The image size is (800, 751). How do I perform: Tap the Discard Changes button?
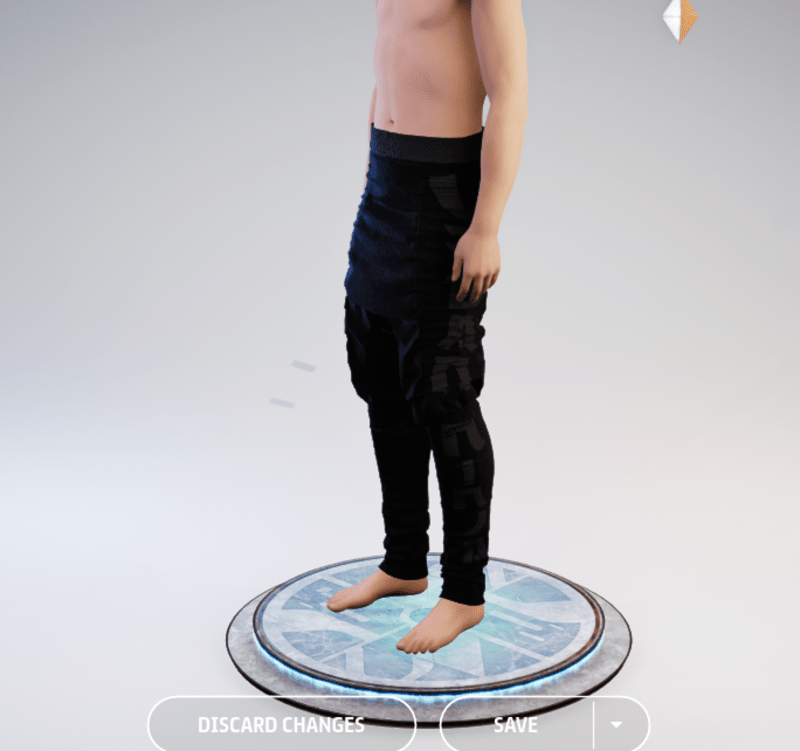(281, 724)
